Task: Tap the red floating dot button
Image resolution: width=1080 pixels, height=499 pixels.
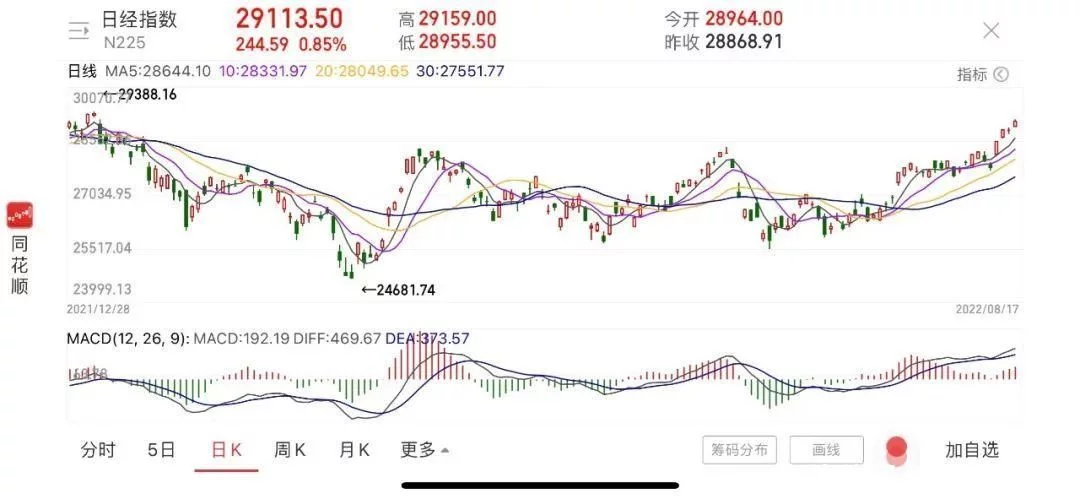Action: 897,449
